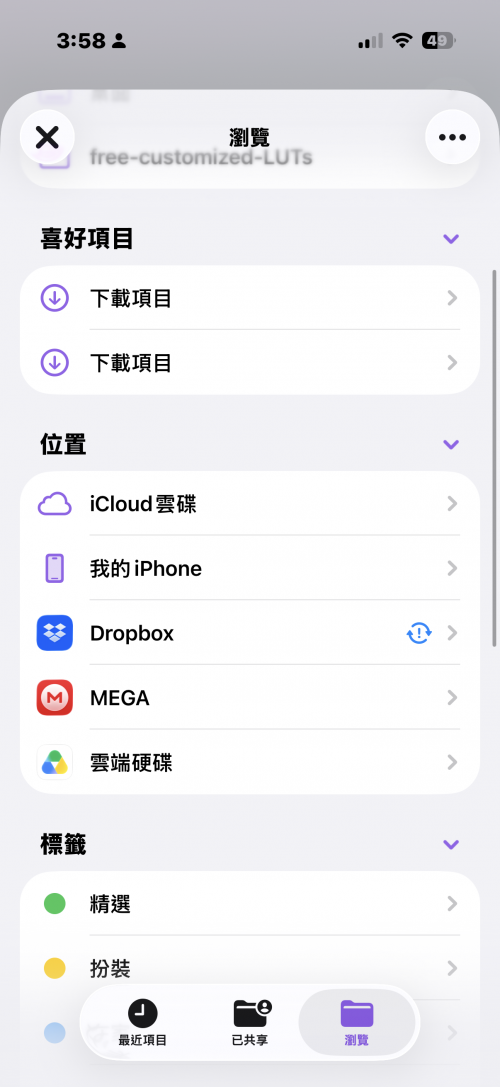Open iCloud雲碟 location

pyautogui.click(x=250, y=504)
